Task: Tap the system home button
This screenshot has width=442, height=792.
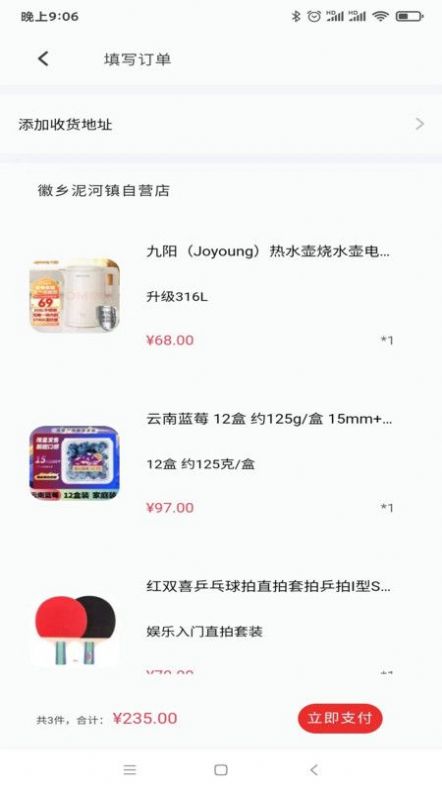Action: click(221, 770)
